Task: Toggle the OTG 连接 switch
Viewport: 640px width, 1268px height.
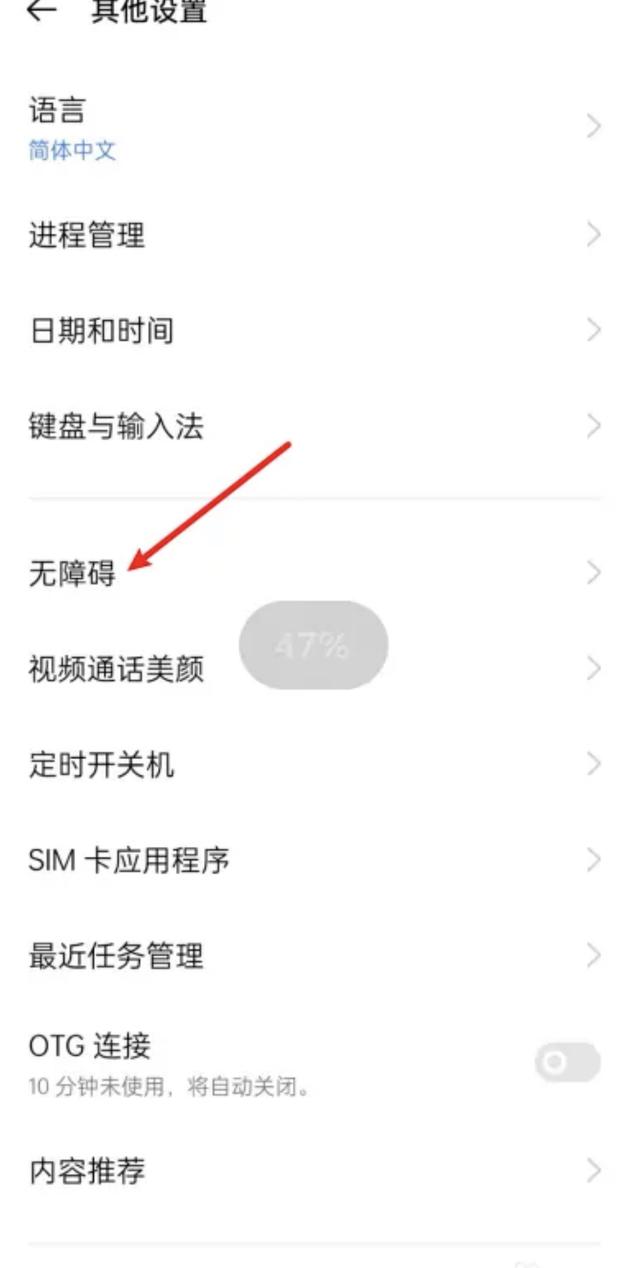Action: click(568, 1062)
